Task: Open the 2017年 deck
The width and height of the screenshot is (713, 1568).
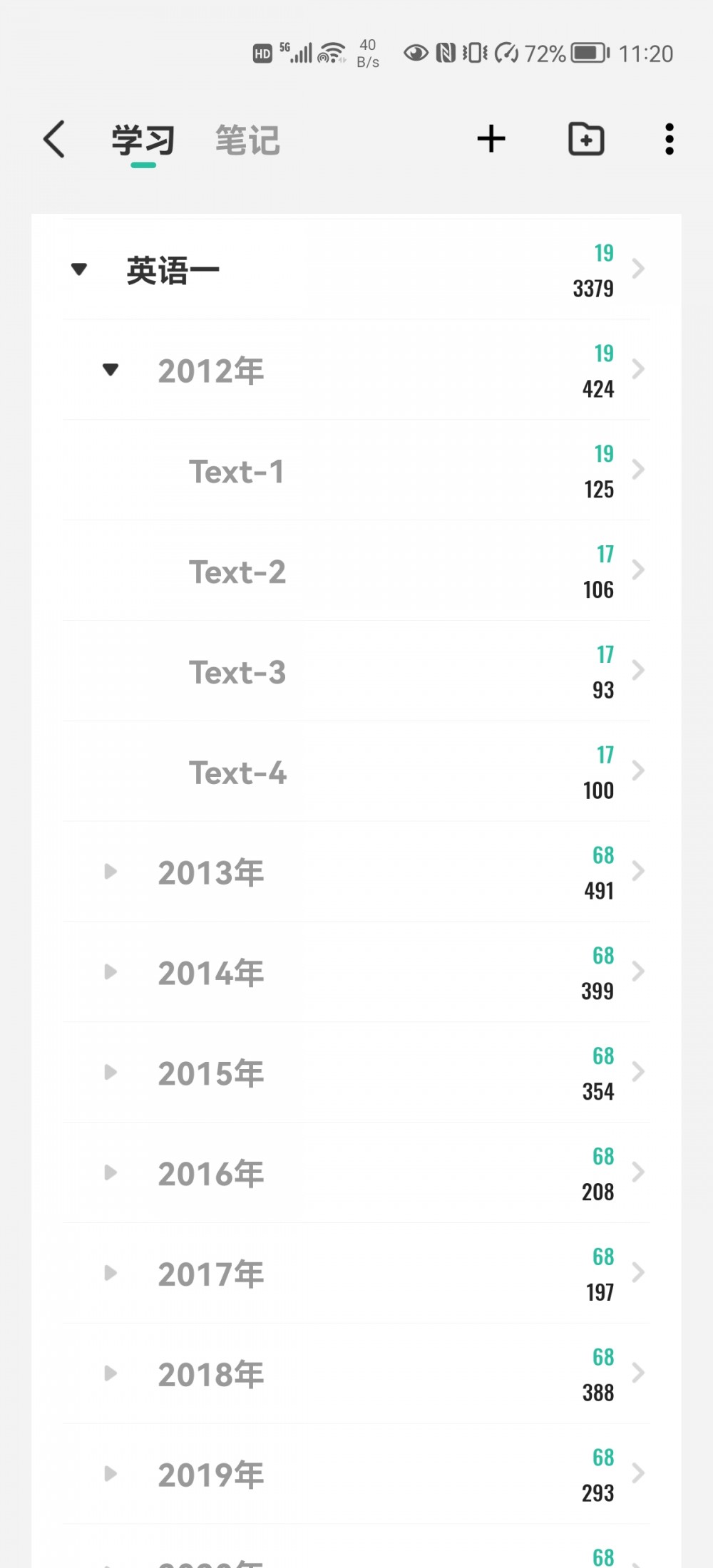Action: [x=356, y=1274]
